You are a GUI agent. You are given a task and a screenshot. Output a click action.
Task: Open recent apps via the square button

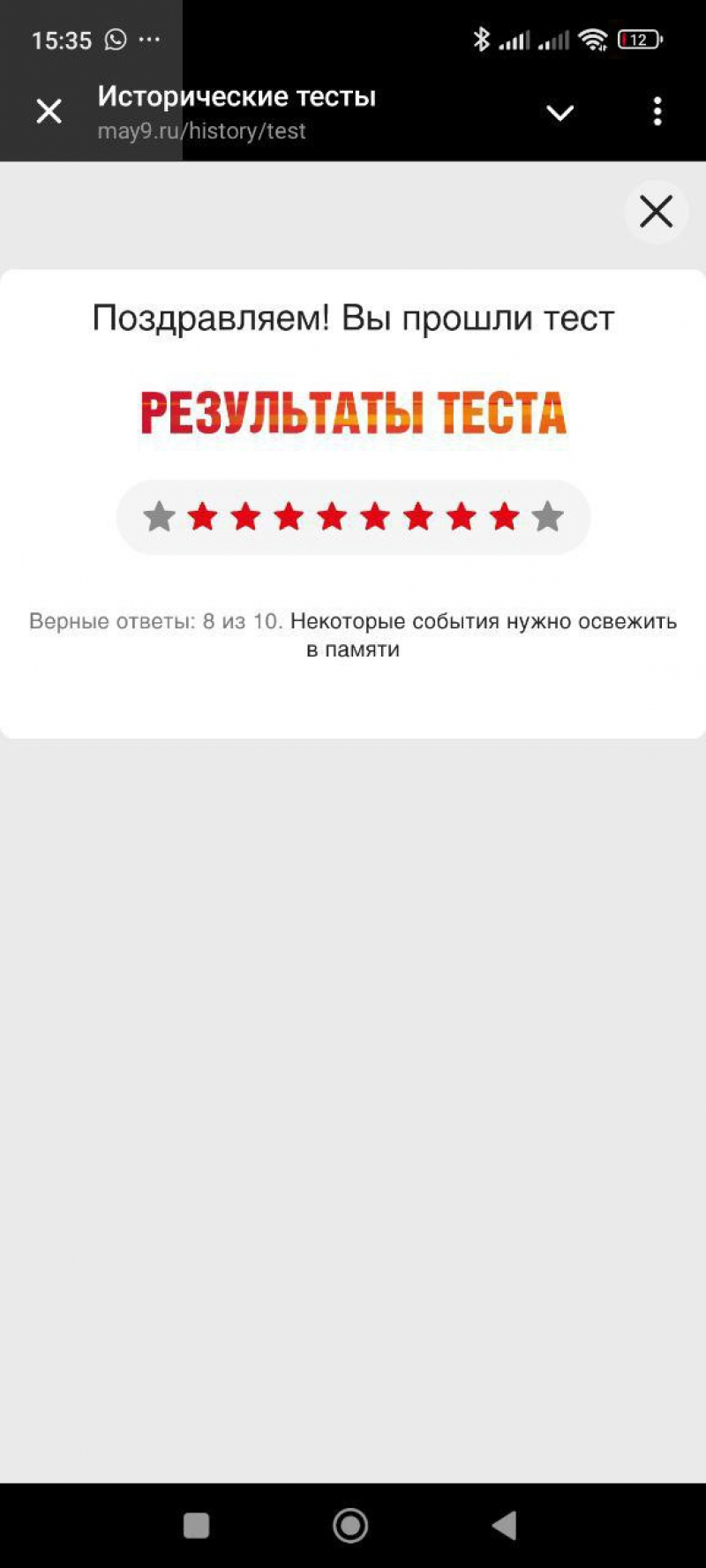tap(196, 1525)
